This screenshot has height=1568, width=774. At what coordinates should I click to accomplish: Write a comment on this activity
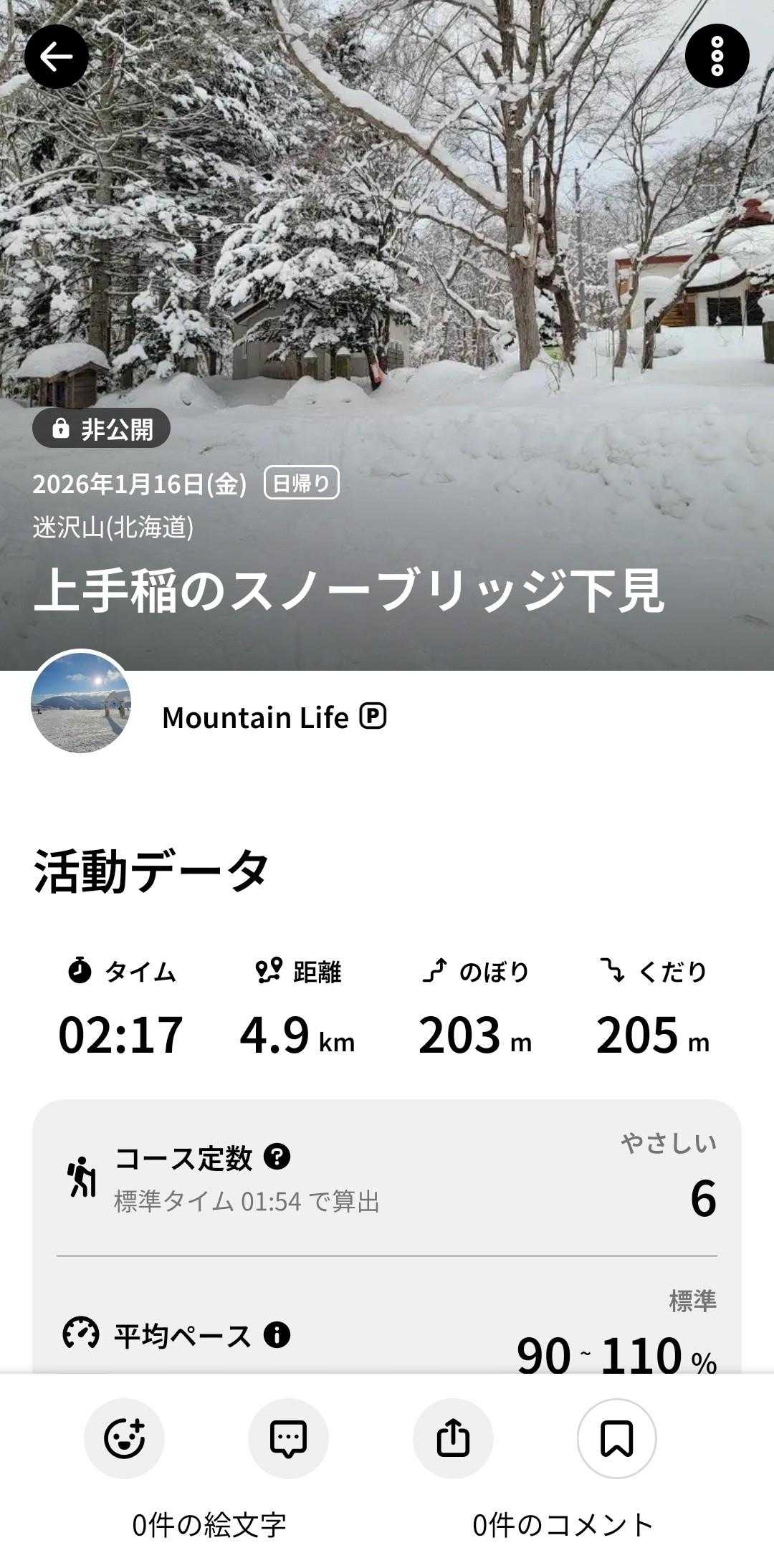coord(288,1438)
